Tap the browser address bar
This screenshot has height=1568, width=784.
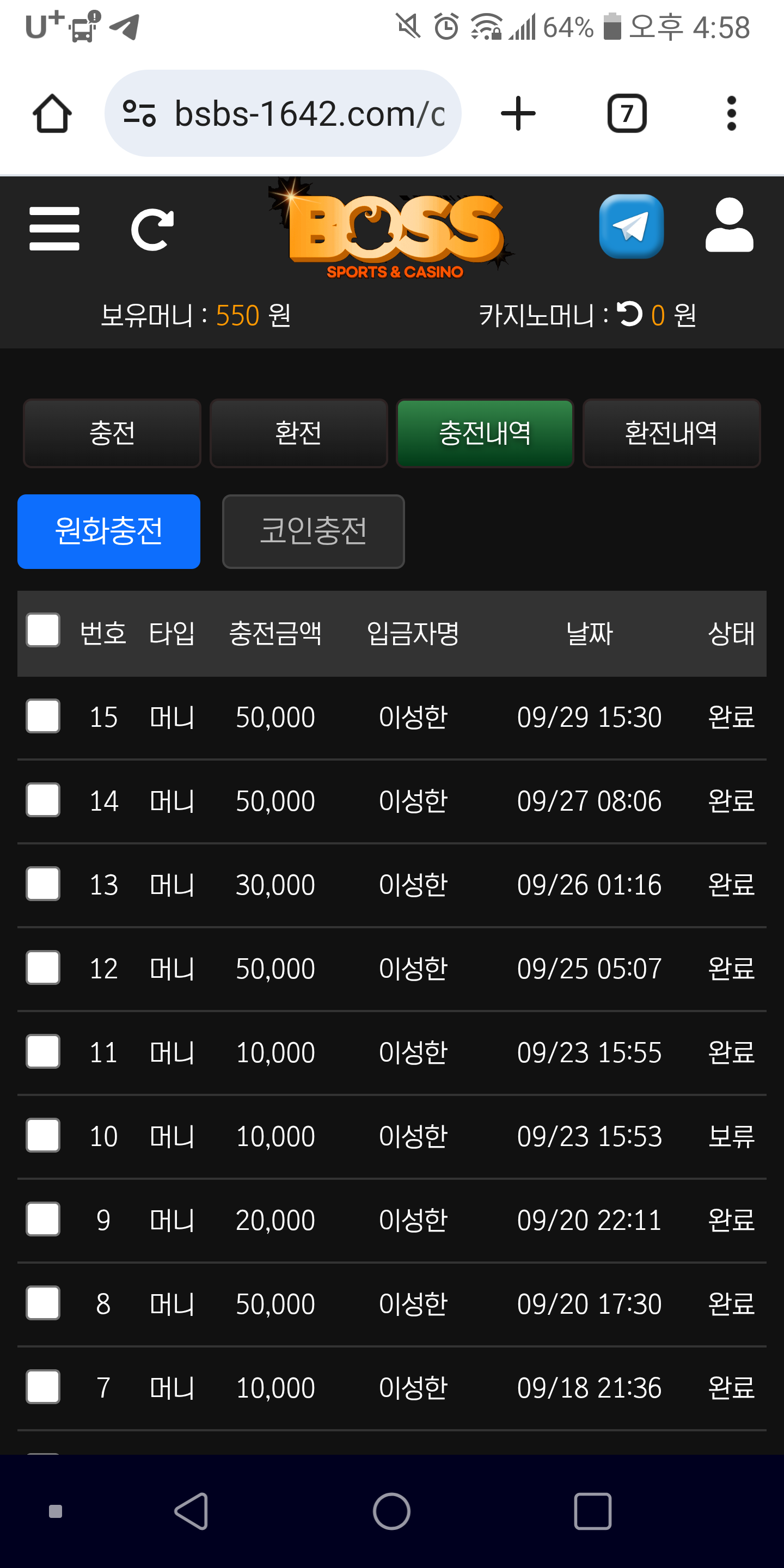283,113
